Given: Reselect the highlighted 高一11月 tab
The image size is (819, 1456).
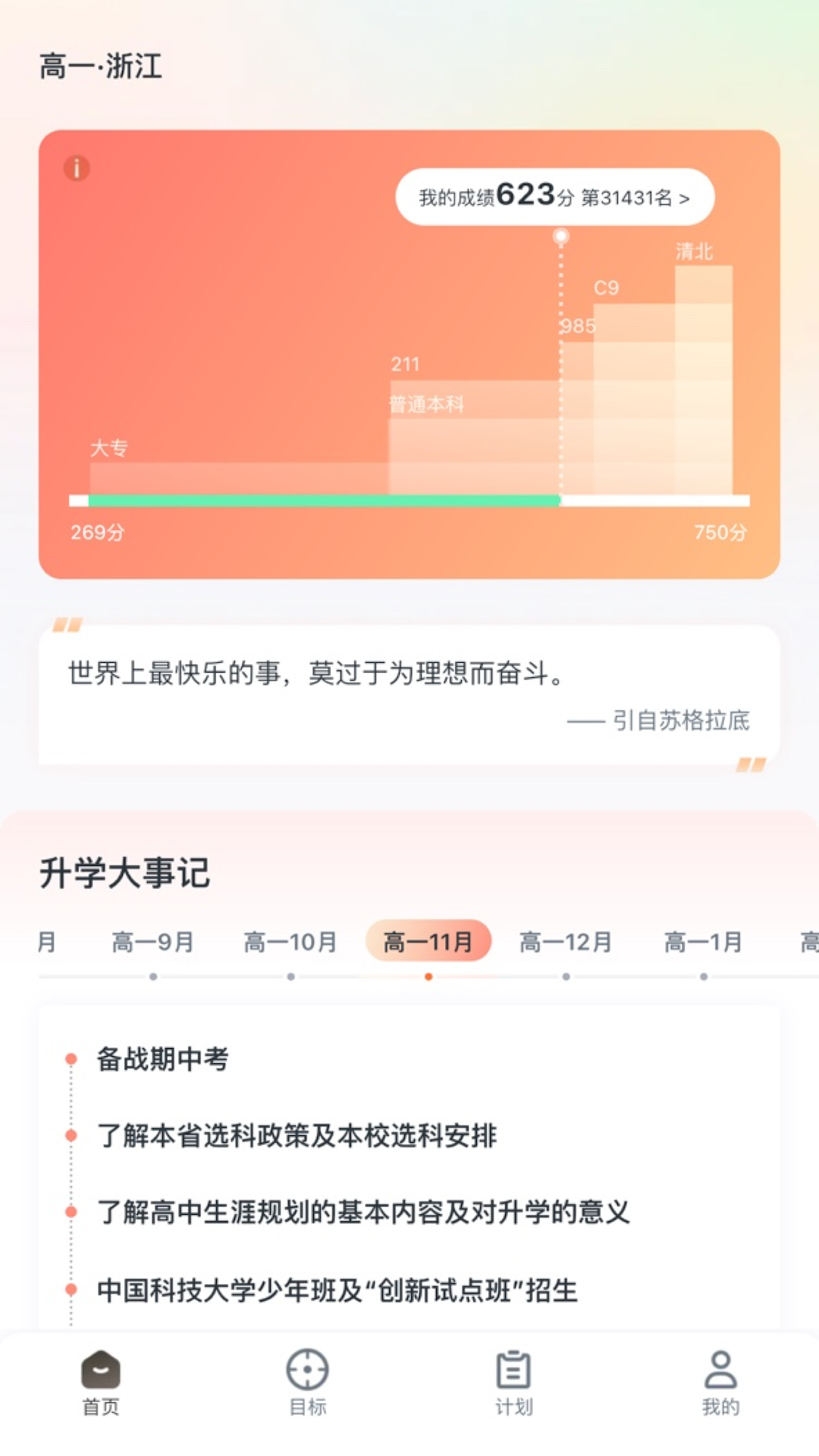Looking at the screenshot, I should point(428,940).
